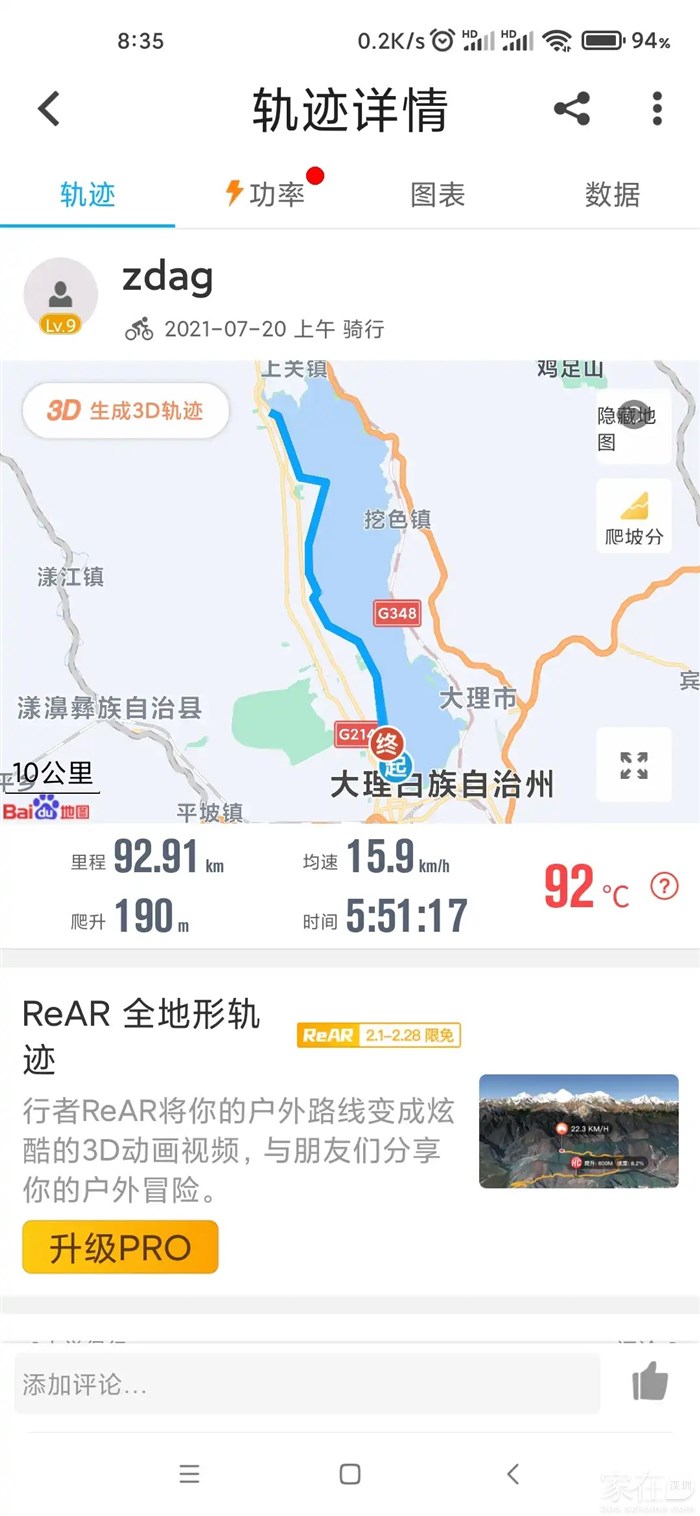Open recent apps from navigation bar
Image resolution: width=700 pixels, height=1516 pixels.
click(189, 1473)
